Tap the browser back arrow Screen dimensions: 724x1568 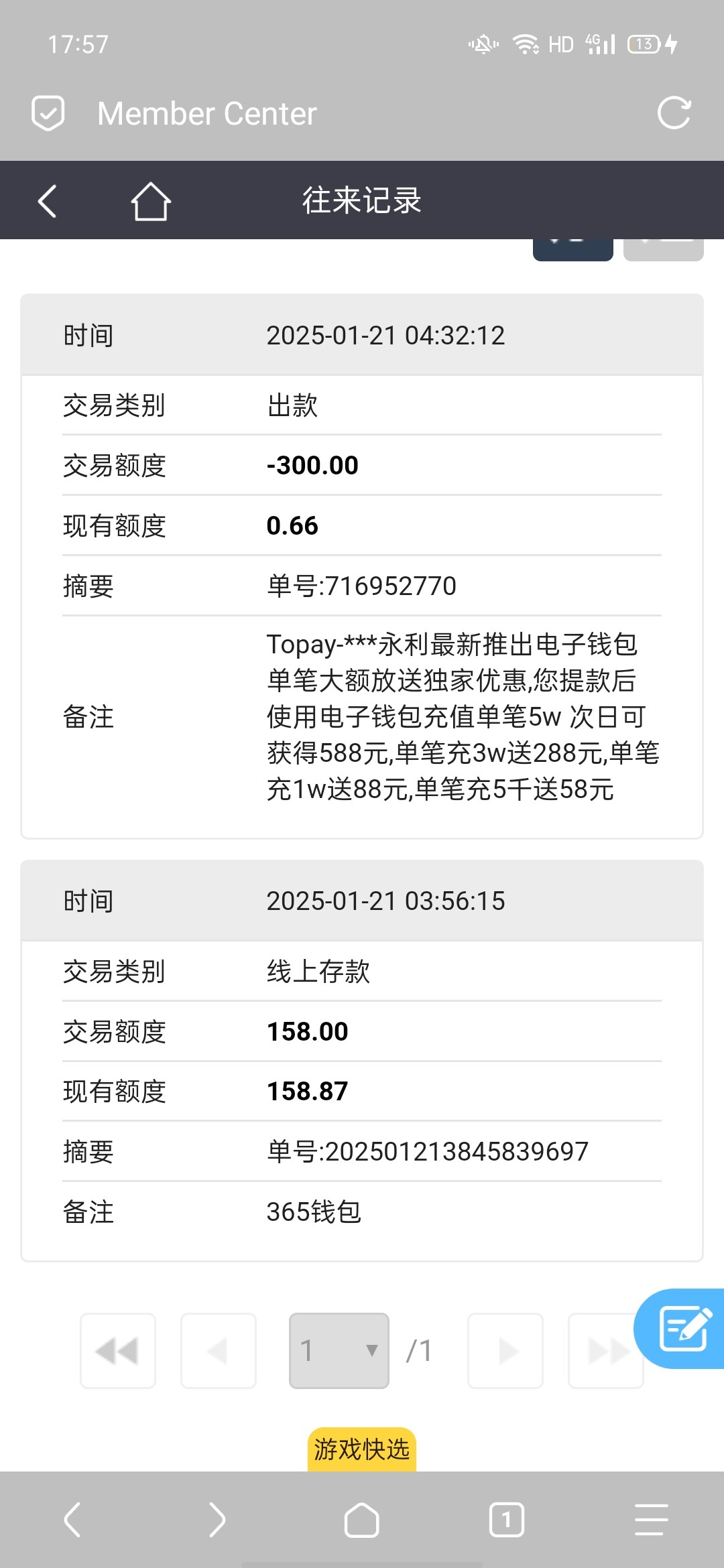tap(72, 1520)
